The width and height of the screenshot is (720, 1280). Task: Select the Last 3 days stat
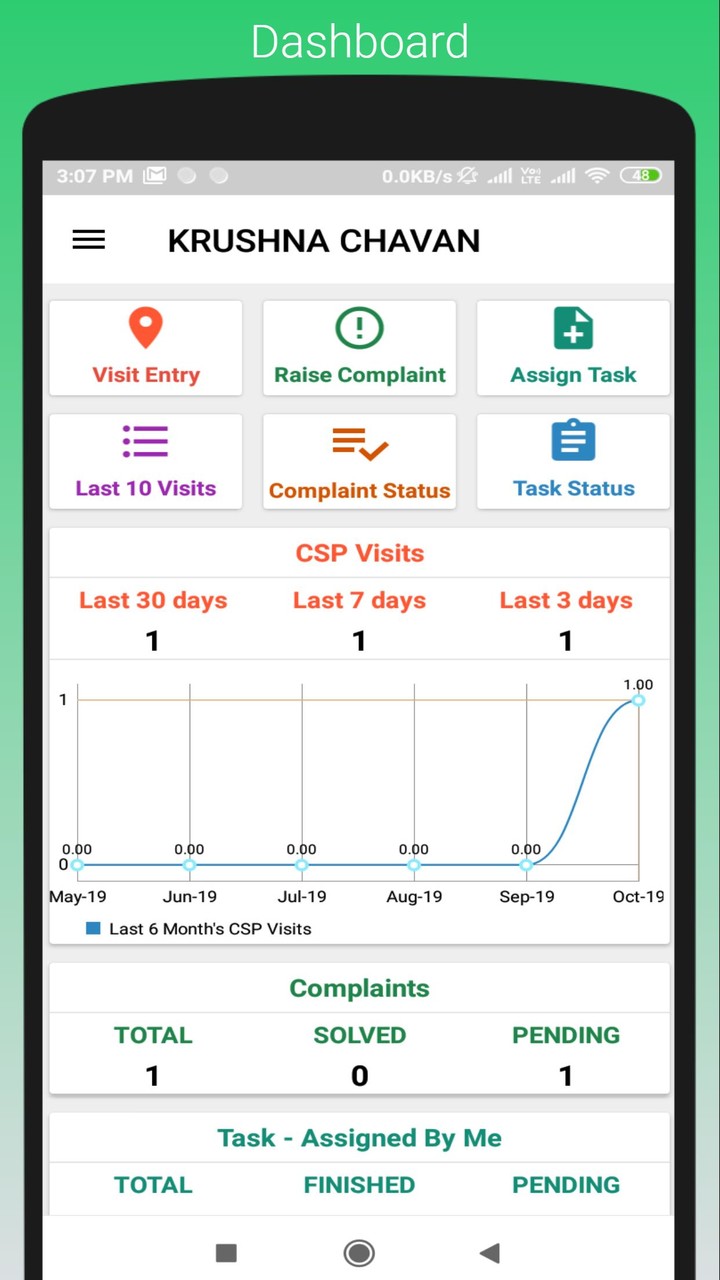click(x=566, y=640)
